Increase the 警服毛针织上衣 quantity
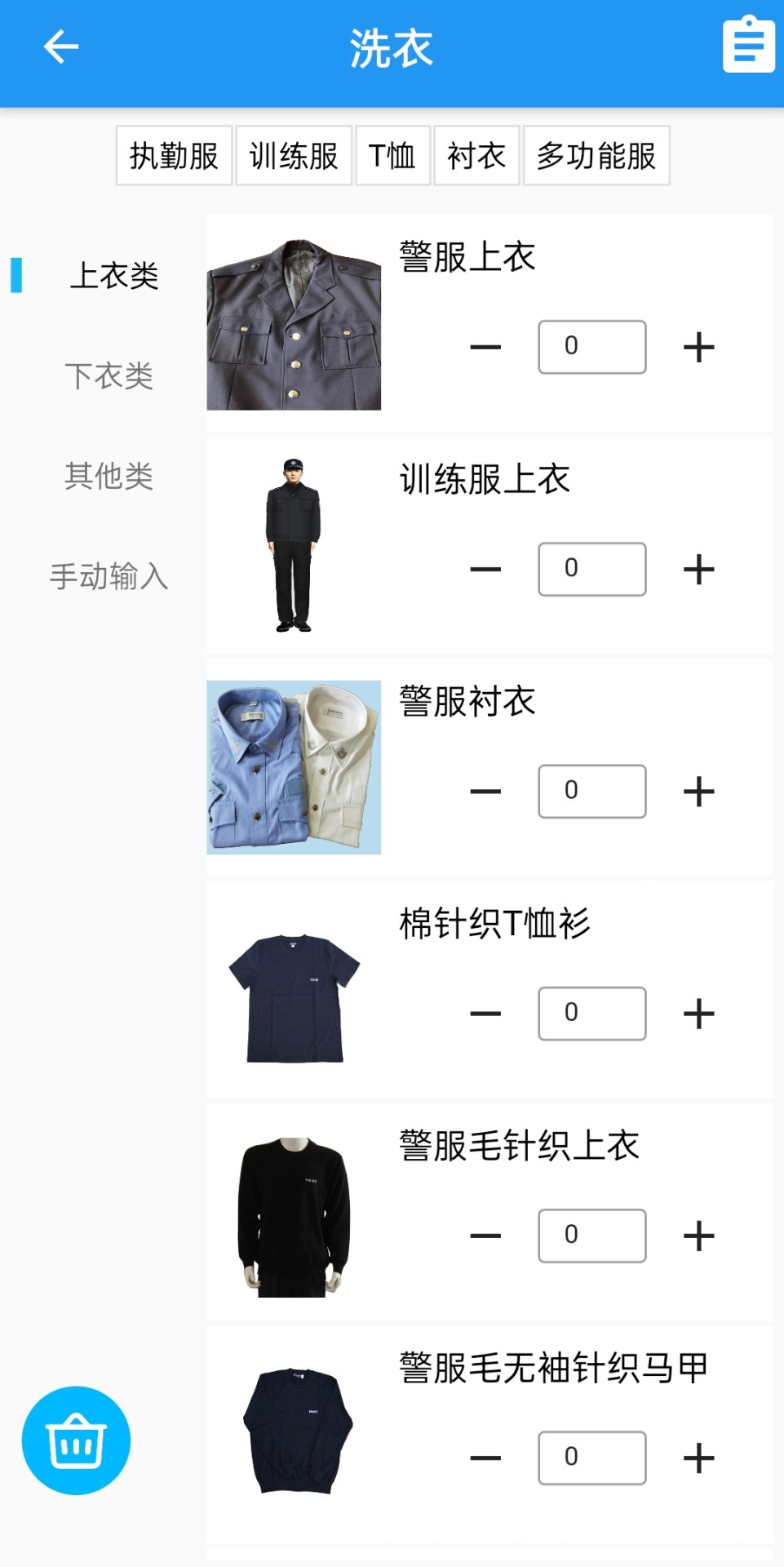The image size is (784, 1567). coord(698,1235)
